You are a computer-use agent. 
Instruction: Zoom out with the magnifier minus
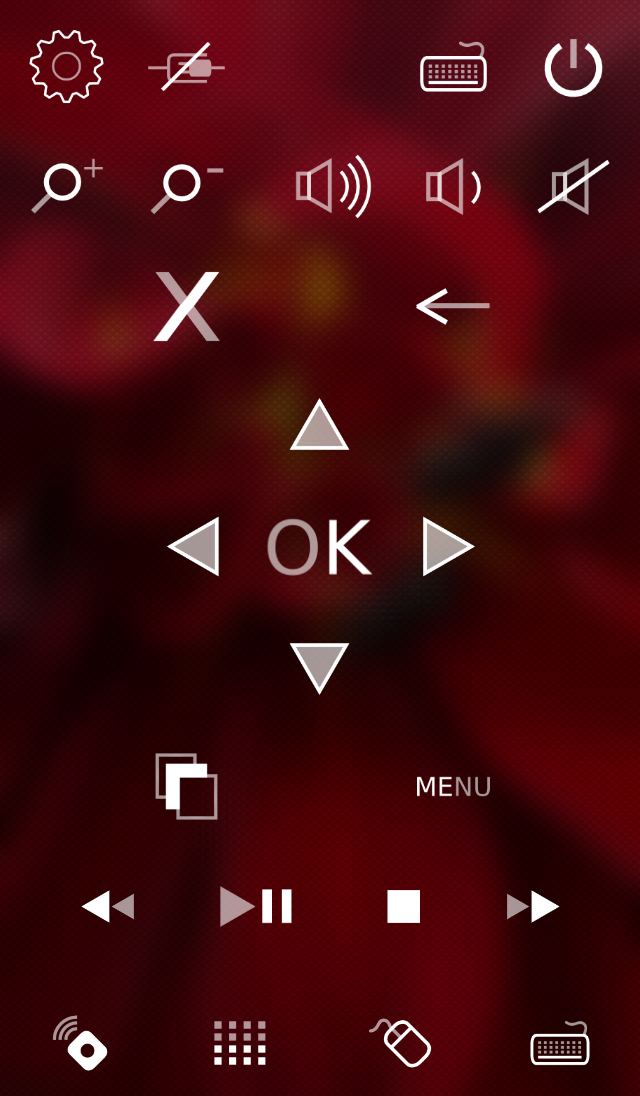coord(185,186)
